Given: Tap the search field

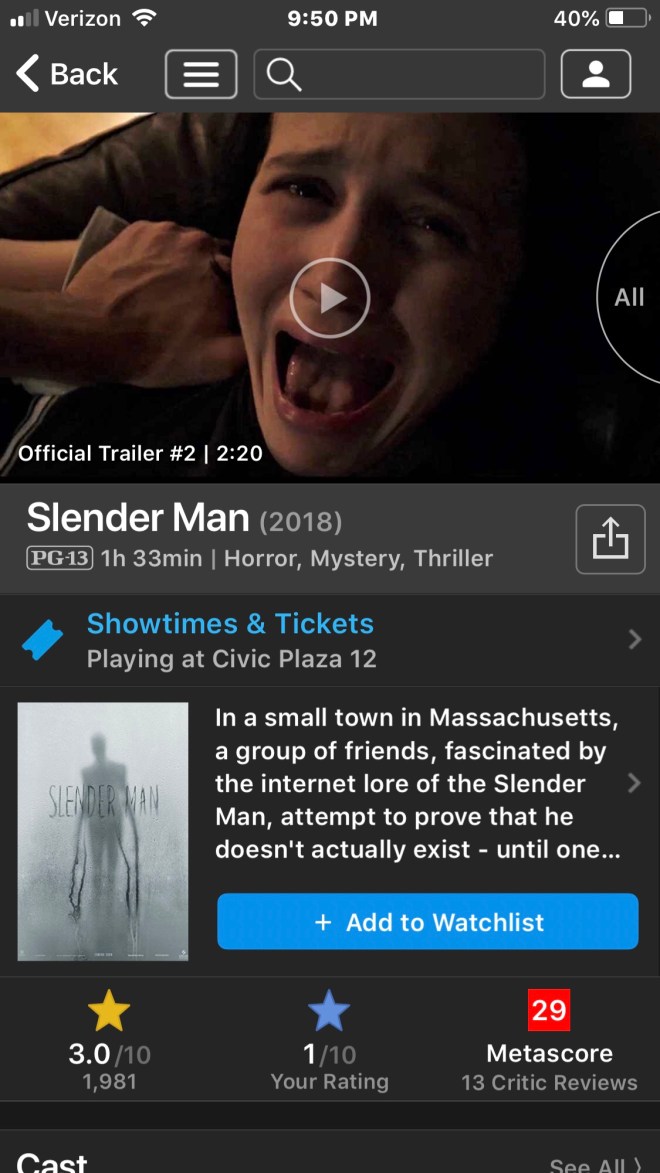Looking at the screenshot, I should coord(400,75).
